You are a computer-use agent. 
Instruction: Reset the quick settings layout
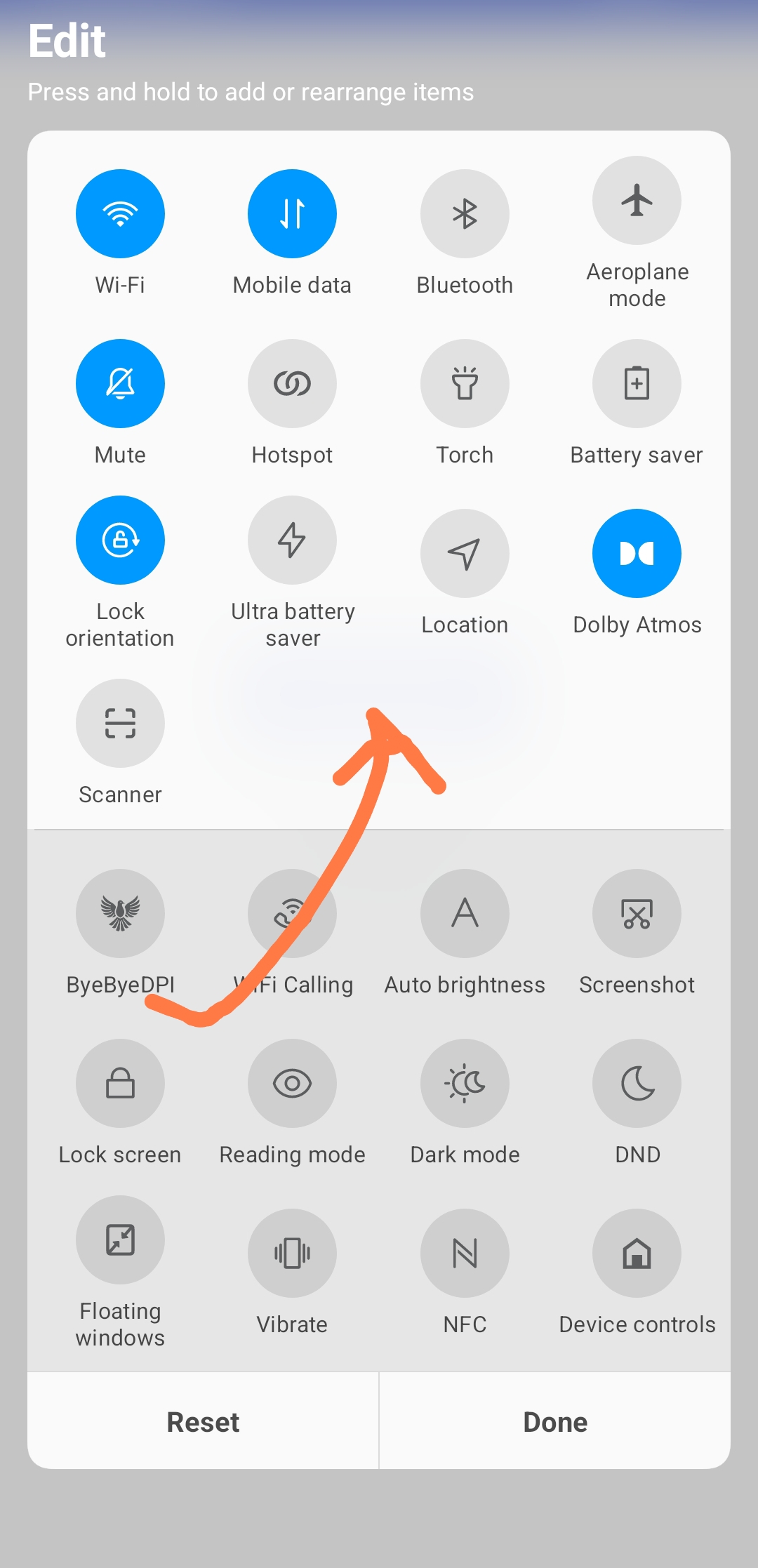click(x=203, y=1422)
